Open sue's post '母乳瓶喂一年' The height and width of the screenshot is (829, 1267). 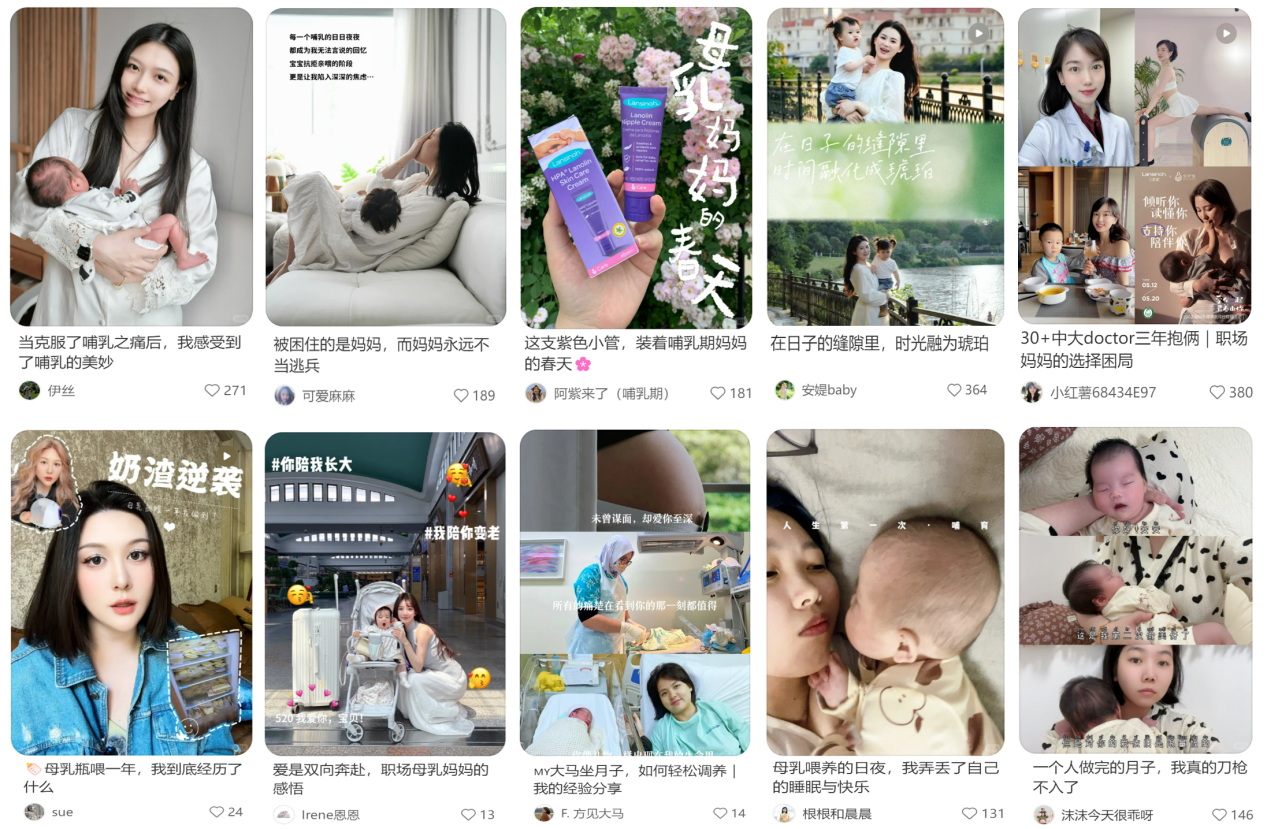click(131, 592)
